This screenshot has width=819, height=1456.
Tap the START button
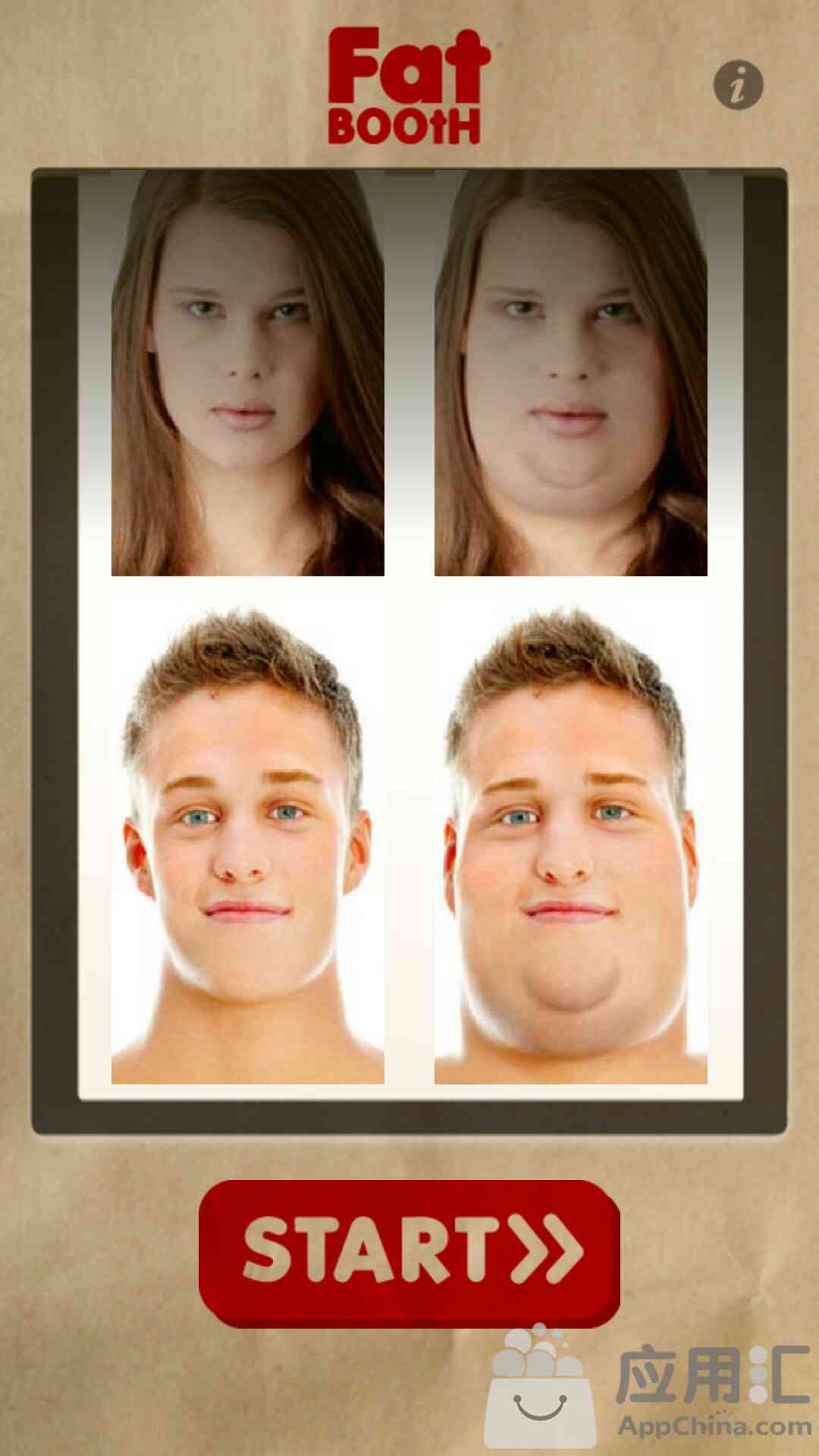409,1253
